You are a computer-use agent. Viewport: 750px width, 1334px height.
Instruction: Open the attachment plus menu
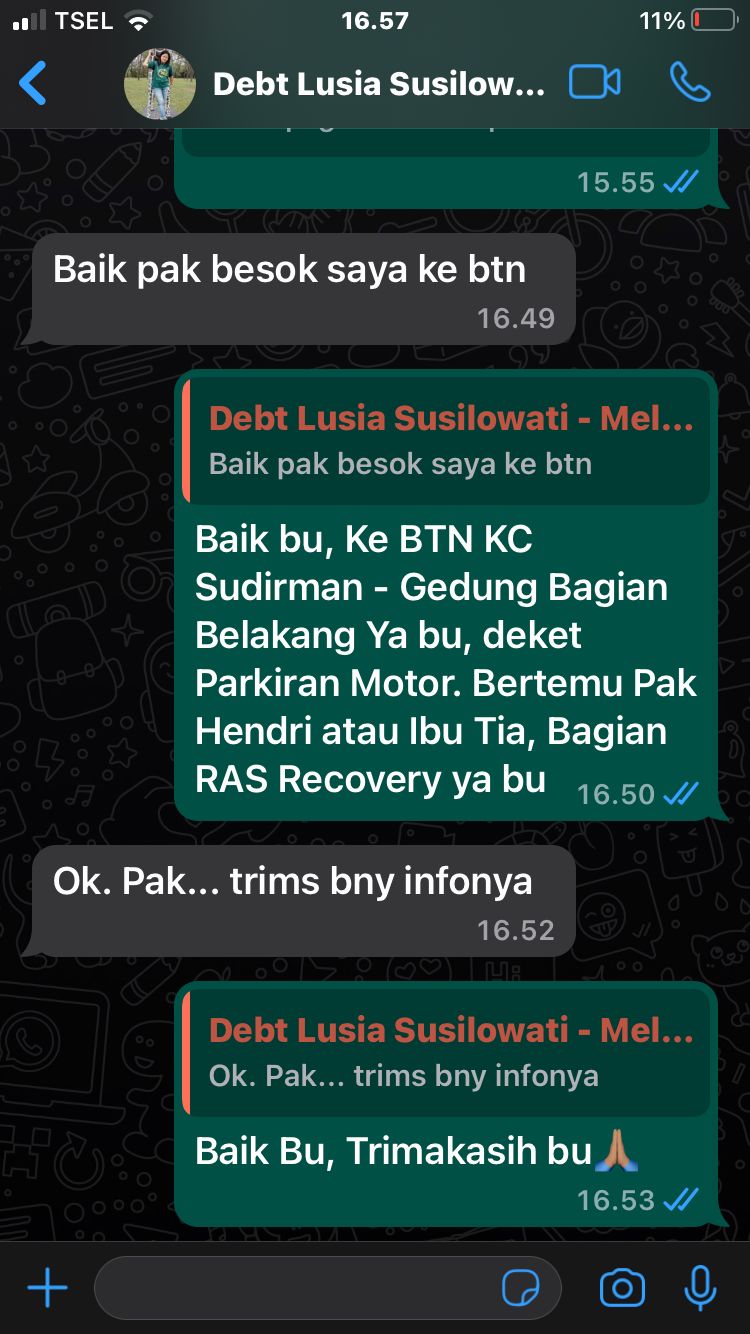coord(47,1288)
